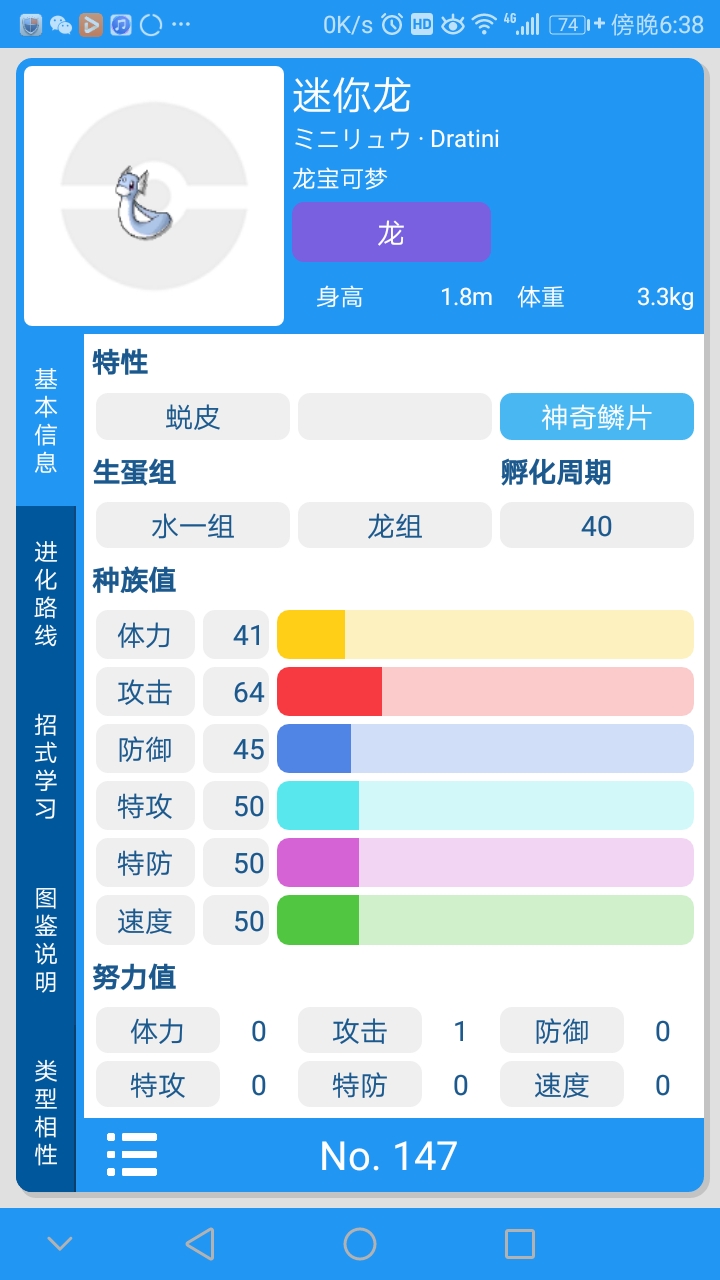Screen dimensions: 720x1280
Task: Switch to the 招式学习 tab
Action: [46, 766]
